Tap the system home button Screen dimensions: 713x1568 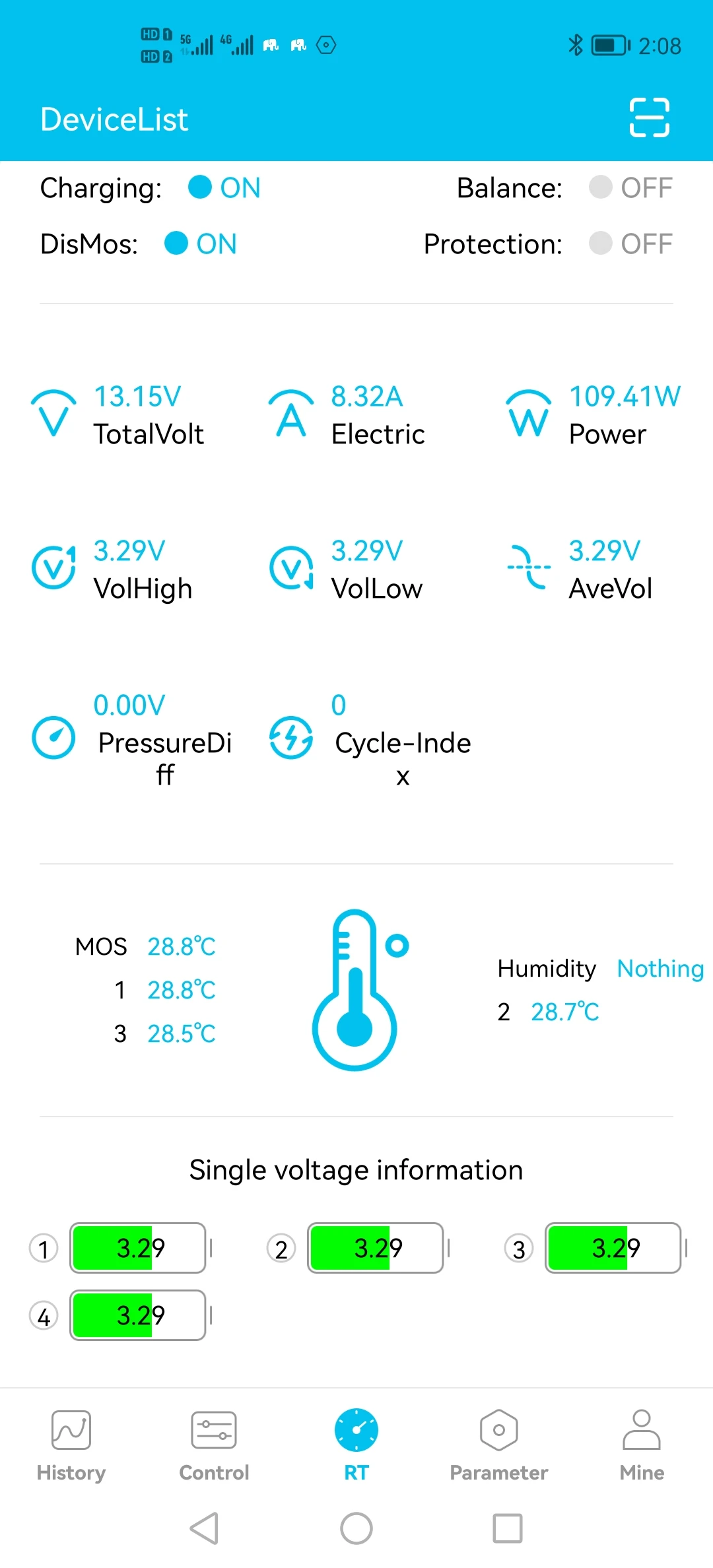356,1528
